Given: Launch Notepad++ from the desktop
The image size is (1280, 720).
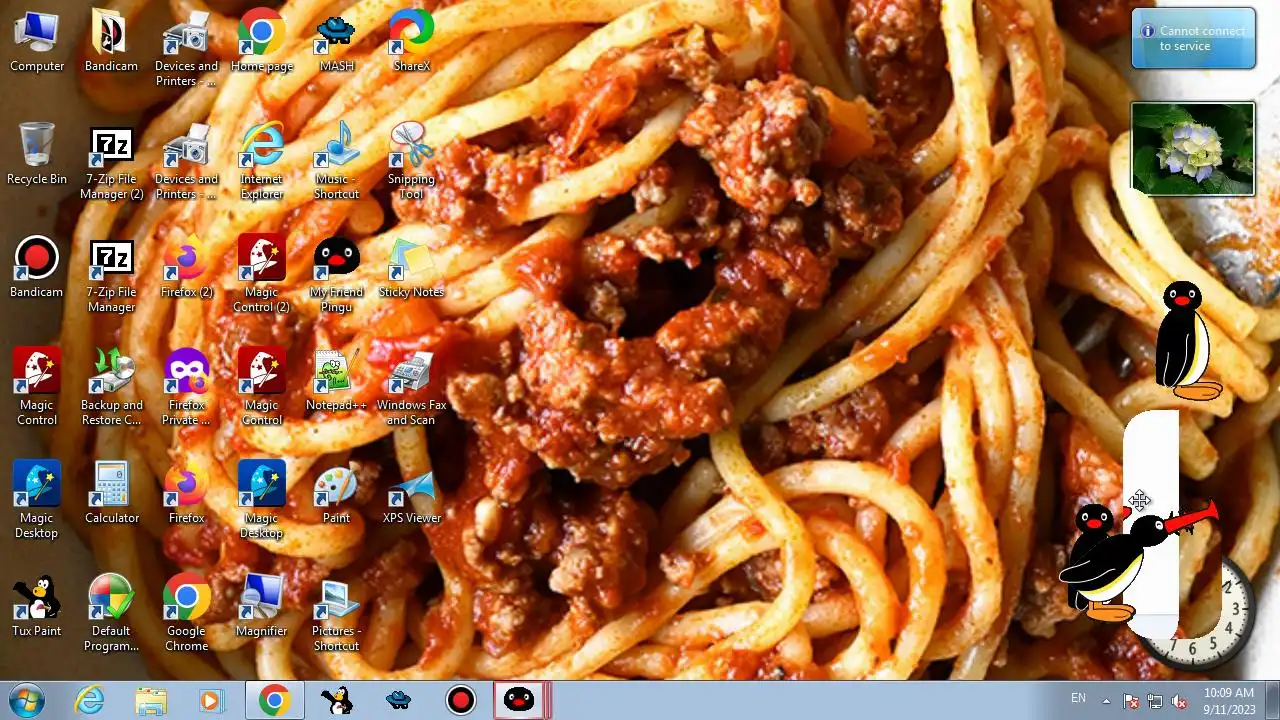Looking at the screenshot, I should pyautogui.click(x=336, y=372).
